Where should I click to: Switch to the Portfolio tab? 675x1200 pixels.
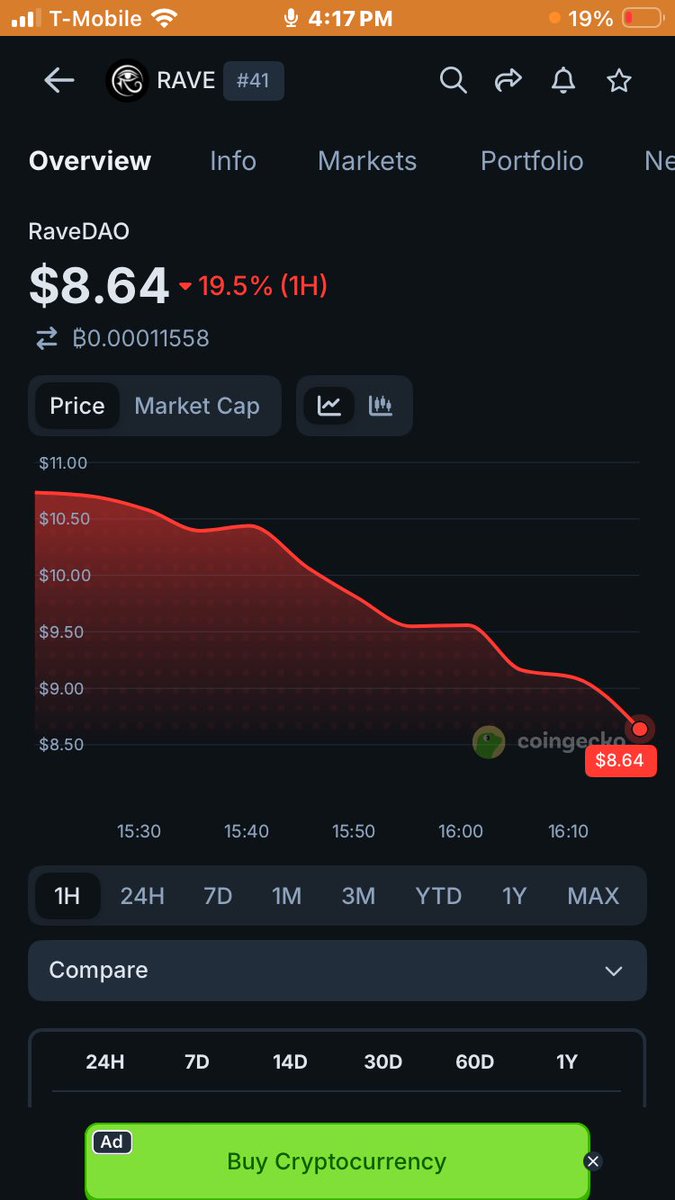point(531,161)
